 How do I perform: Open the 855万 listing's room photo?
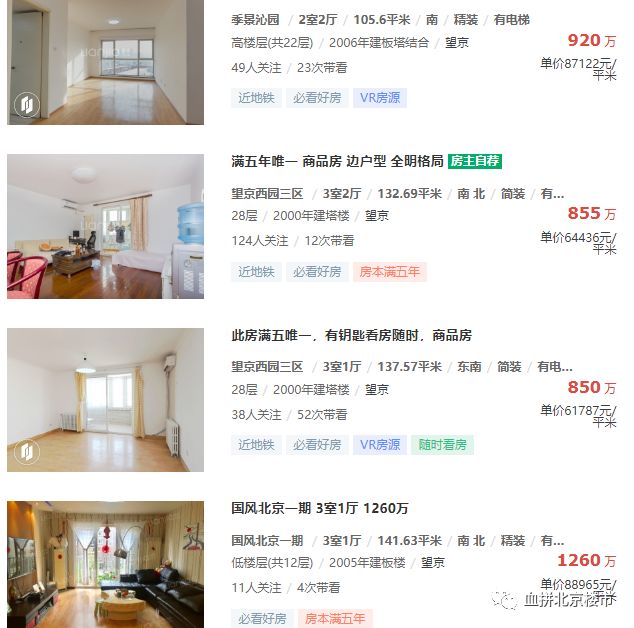[105, 226]
